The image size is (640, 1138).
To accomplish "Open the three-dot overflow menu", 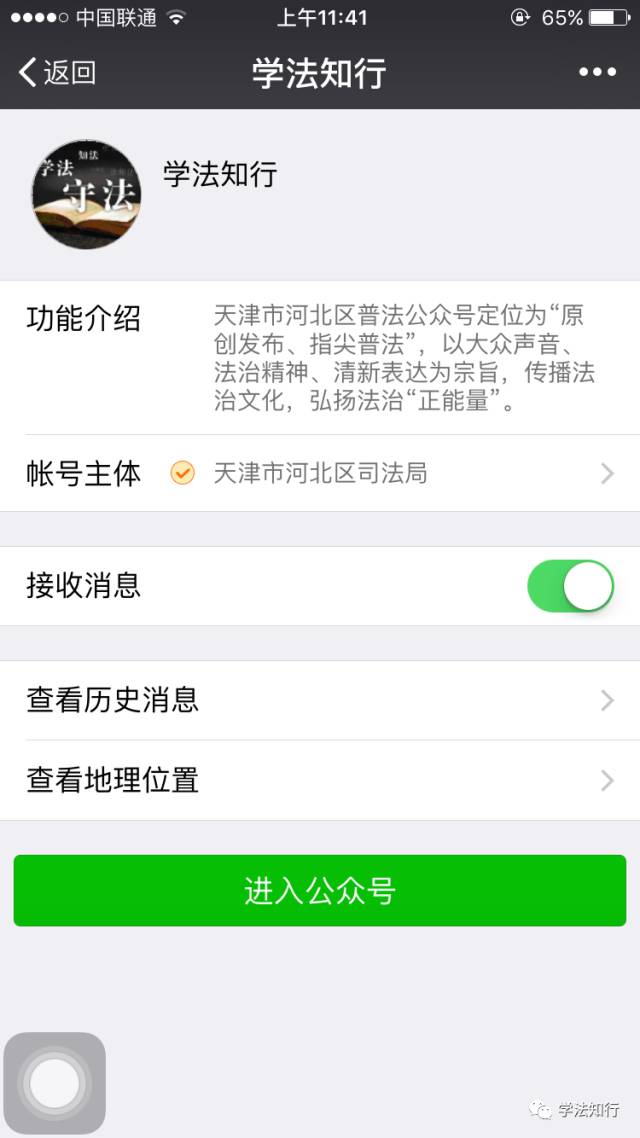I will point(598,72).
